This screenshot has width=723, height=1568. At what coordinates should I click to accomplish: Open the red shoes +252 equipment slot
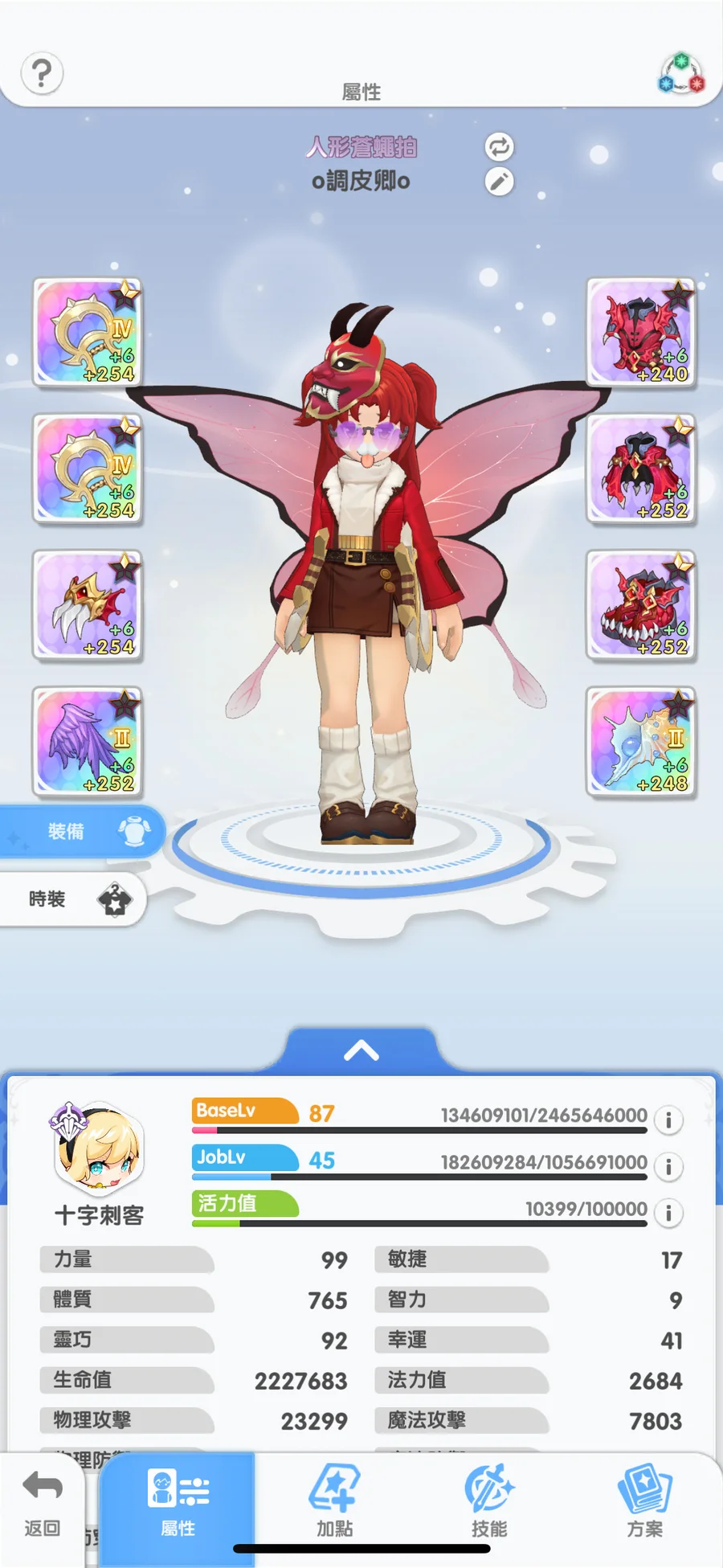coord(640,605)
